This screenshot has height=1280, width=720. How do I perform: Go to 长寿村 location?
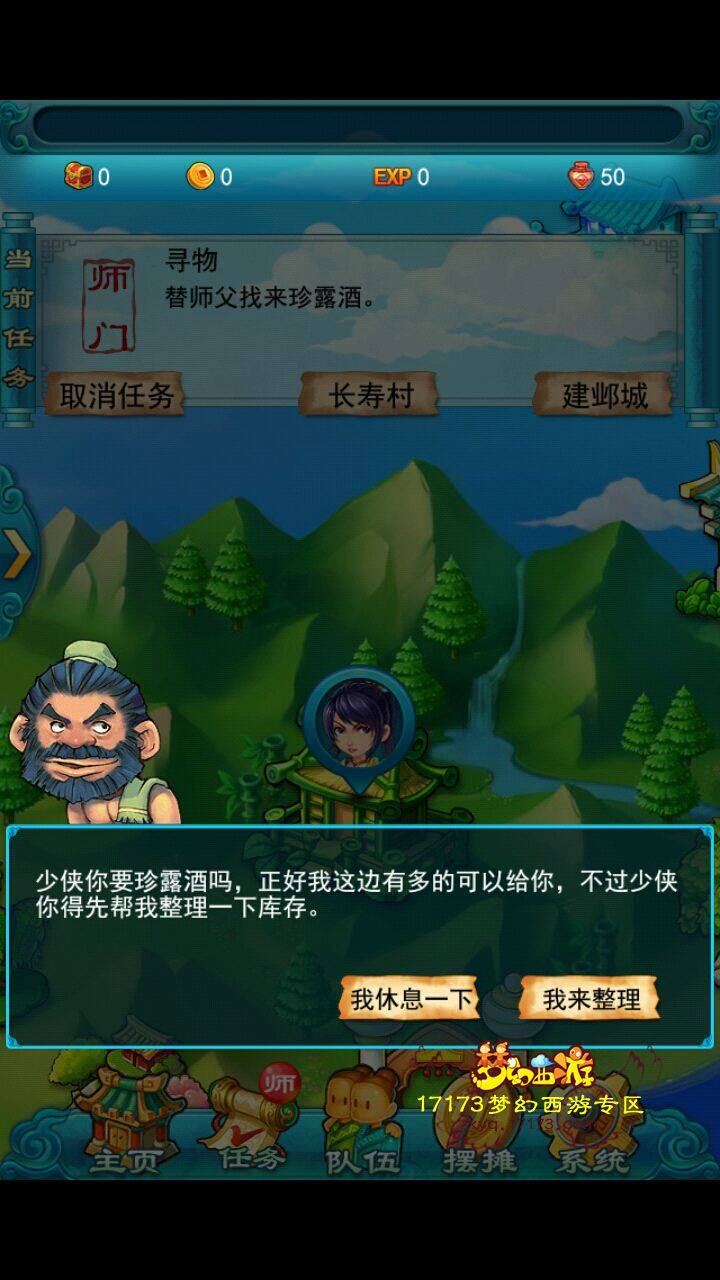[370, 396]
